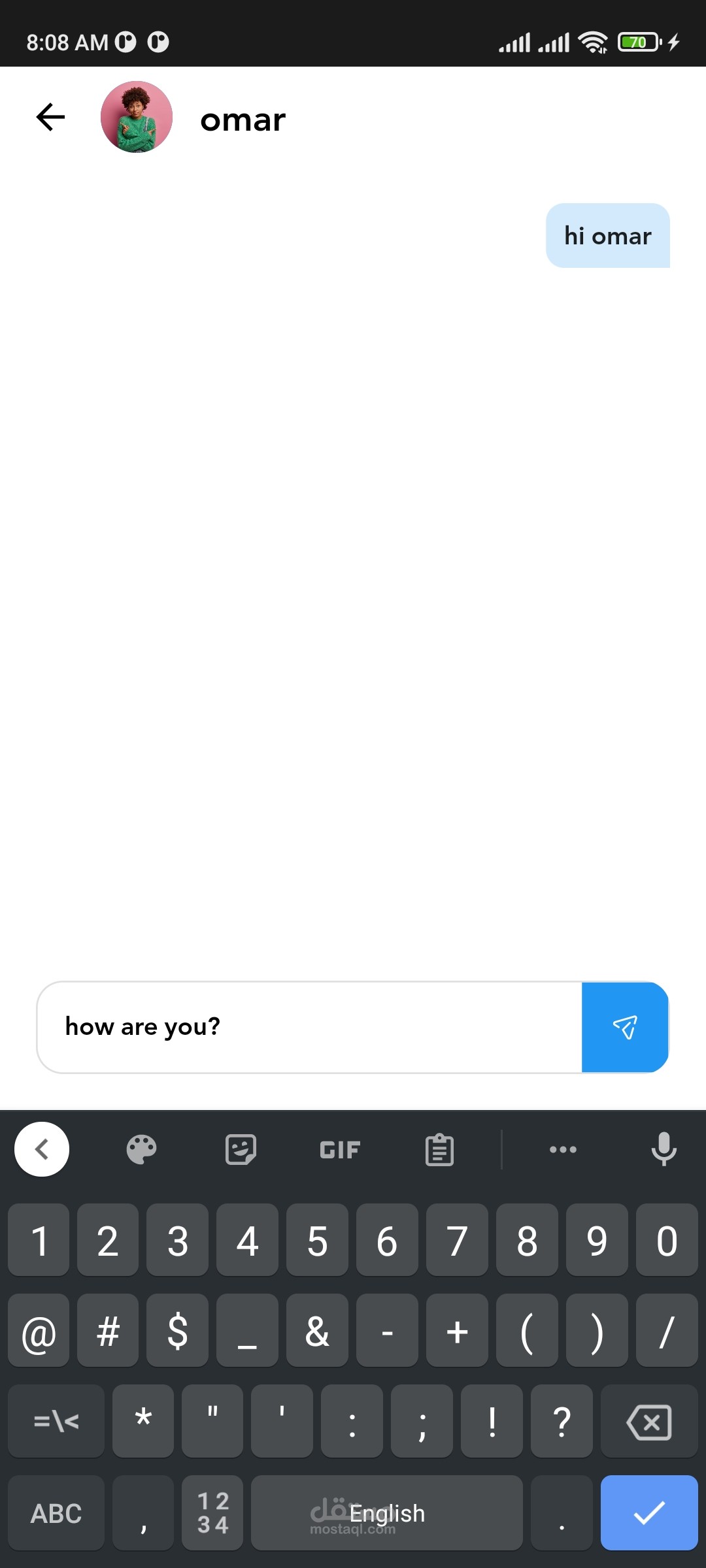706x1568 pixels.
Task: Go back from omar's chat
Action: pos(50,118)
